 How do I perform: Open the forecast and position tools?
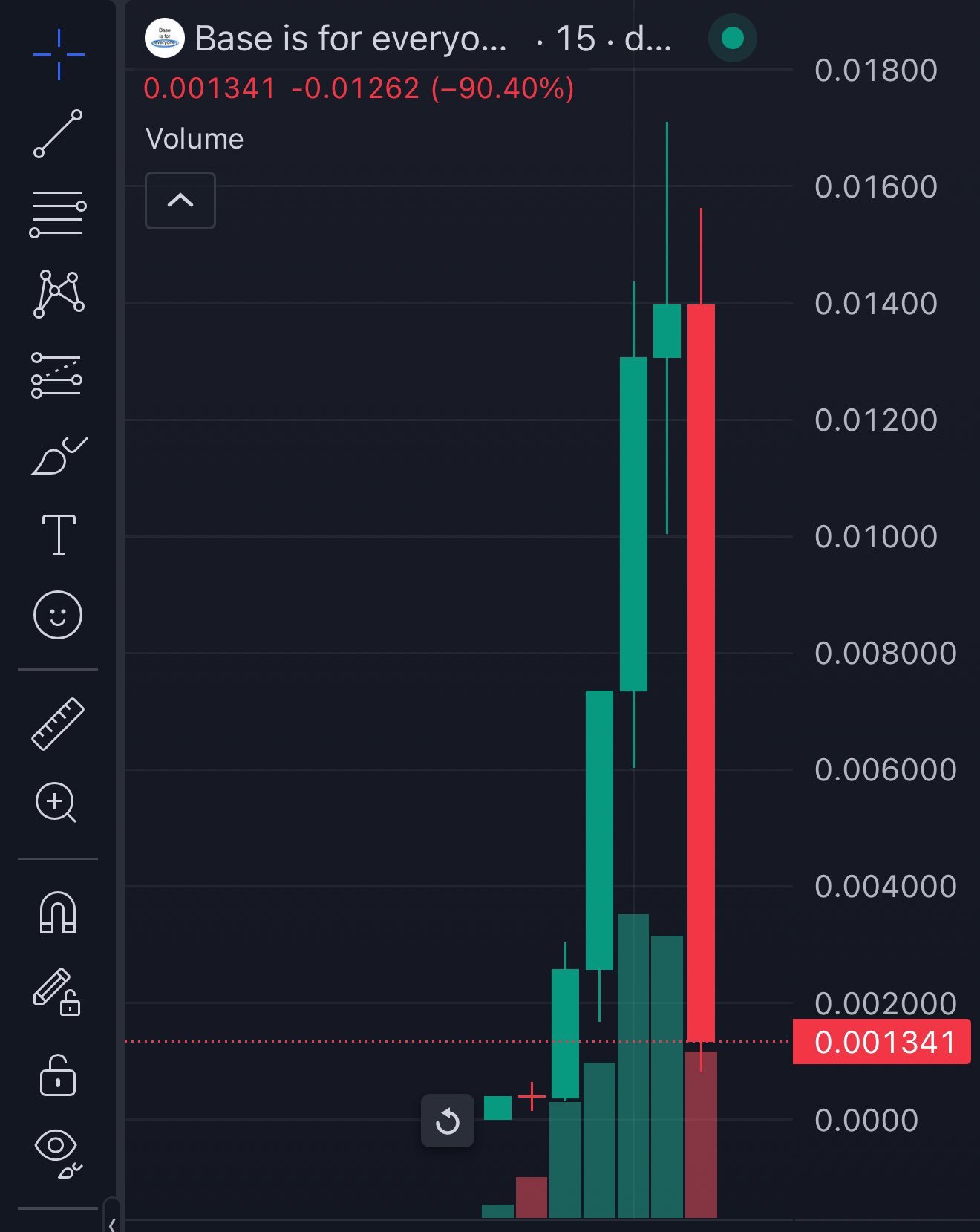(57, 375)
